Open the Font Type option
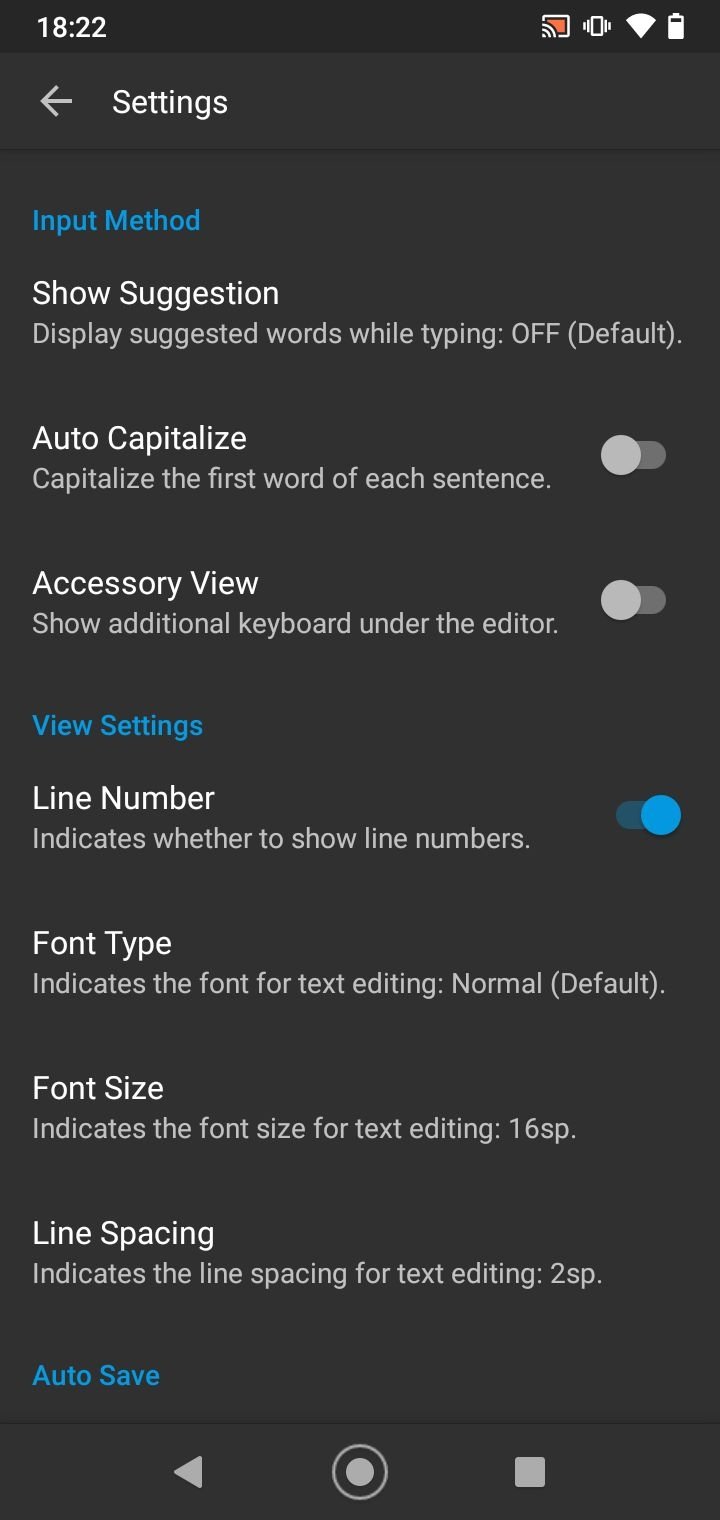Viewport: 720px width, 1520px height. coord(348,962)
